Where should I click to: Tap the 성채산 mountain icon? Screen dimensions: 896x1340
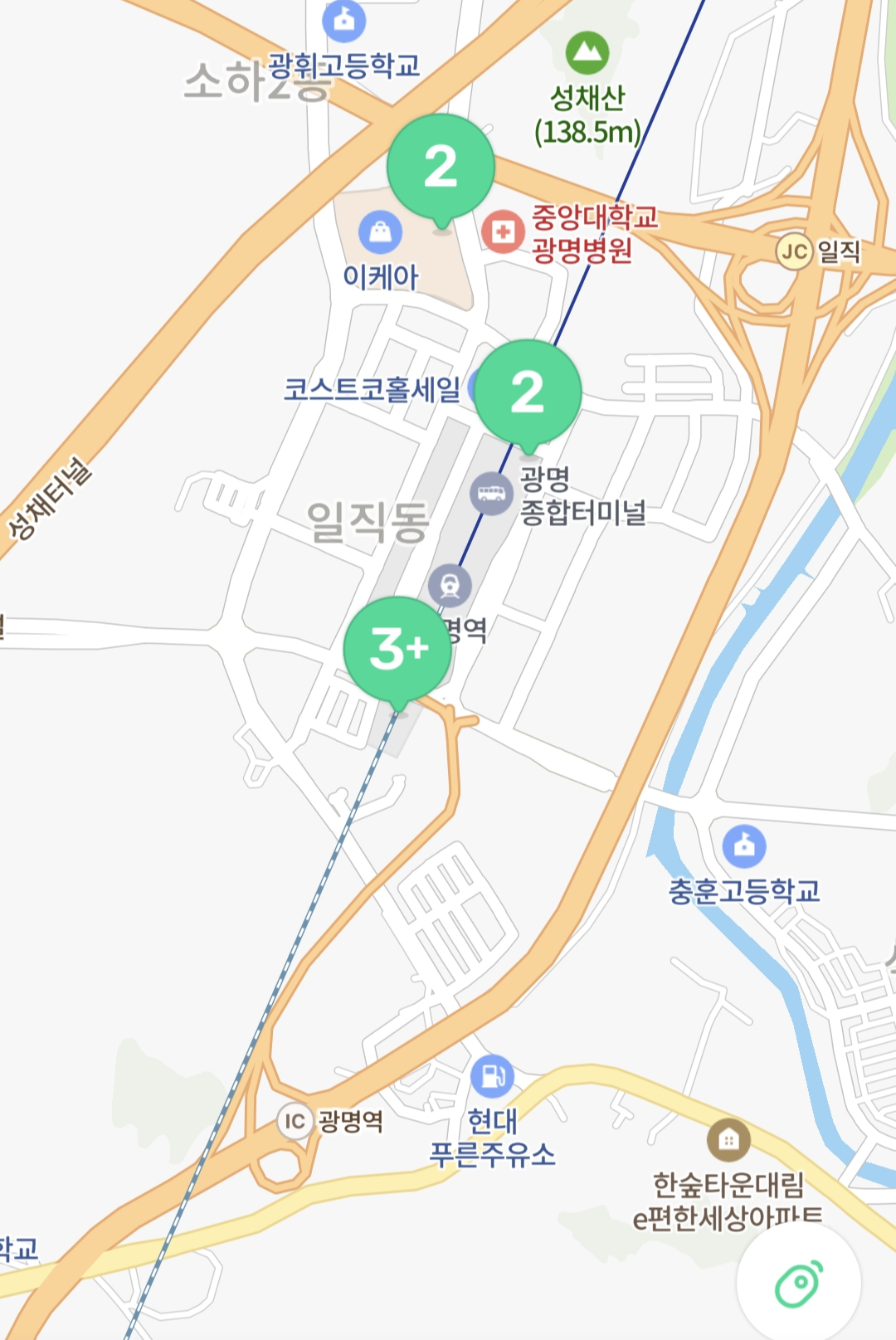tap(587, 52)
